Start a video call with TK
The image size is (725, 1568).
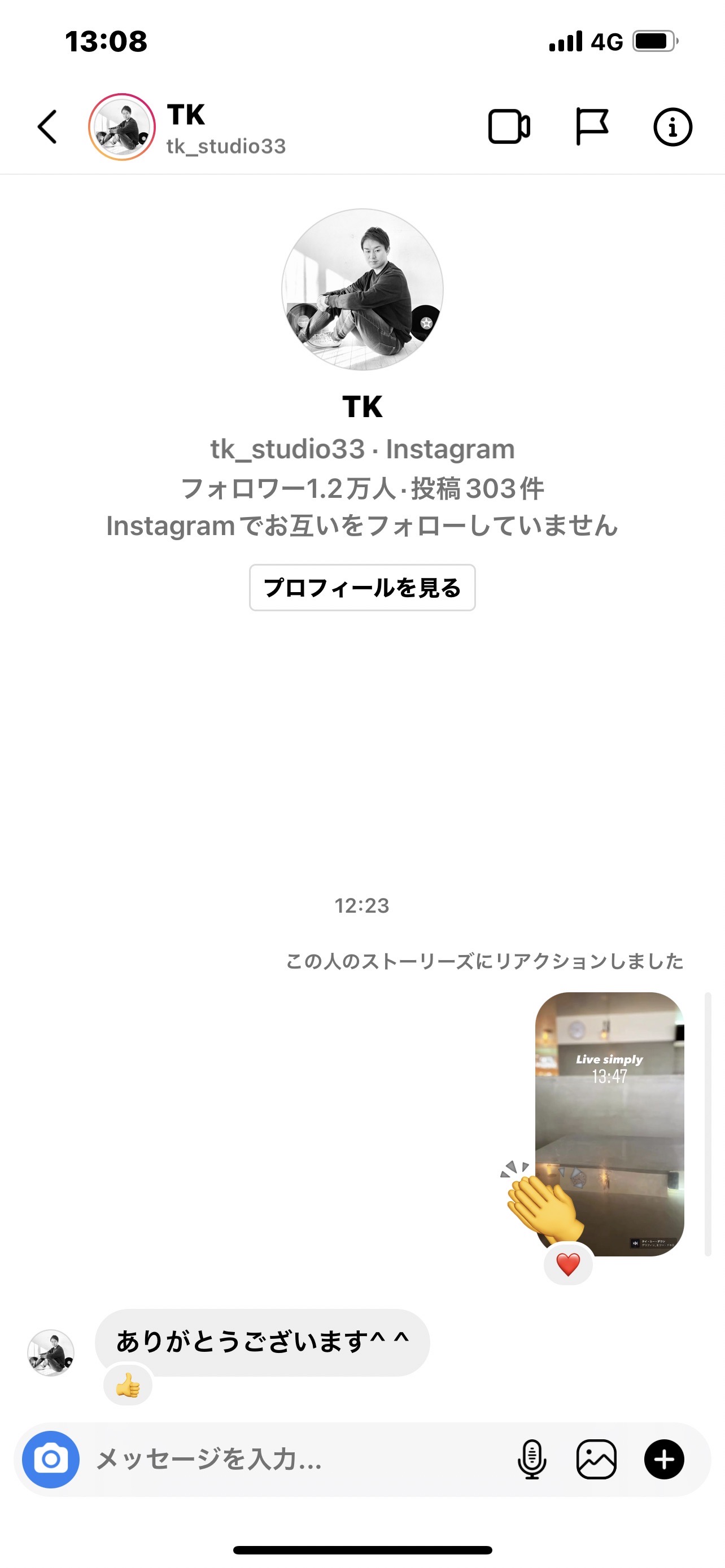(x=509, y=126)
